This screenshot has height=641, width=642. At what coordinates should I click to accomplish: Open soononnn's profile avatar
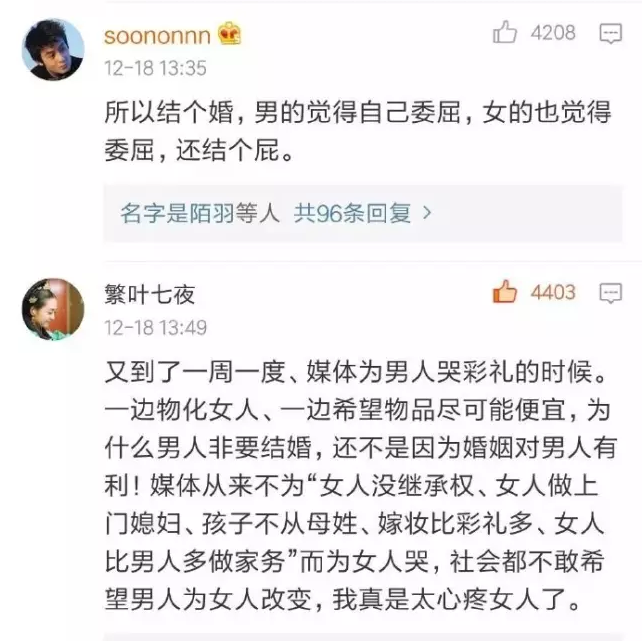pos(52,49)
